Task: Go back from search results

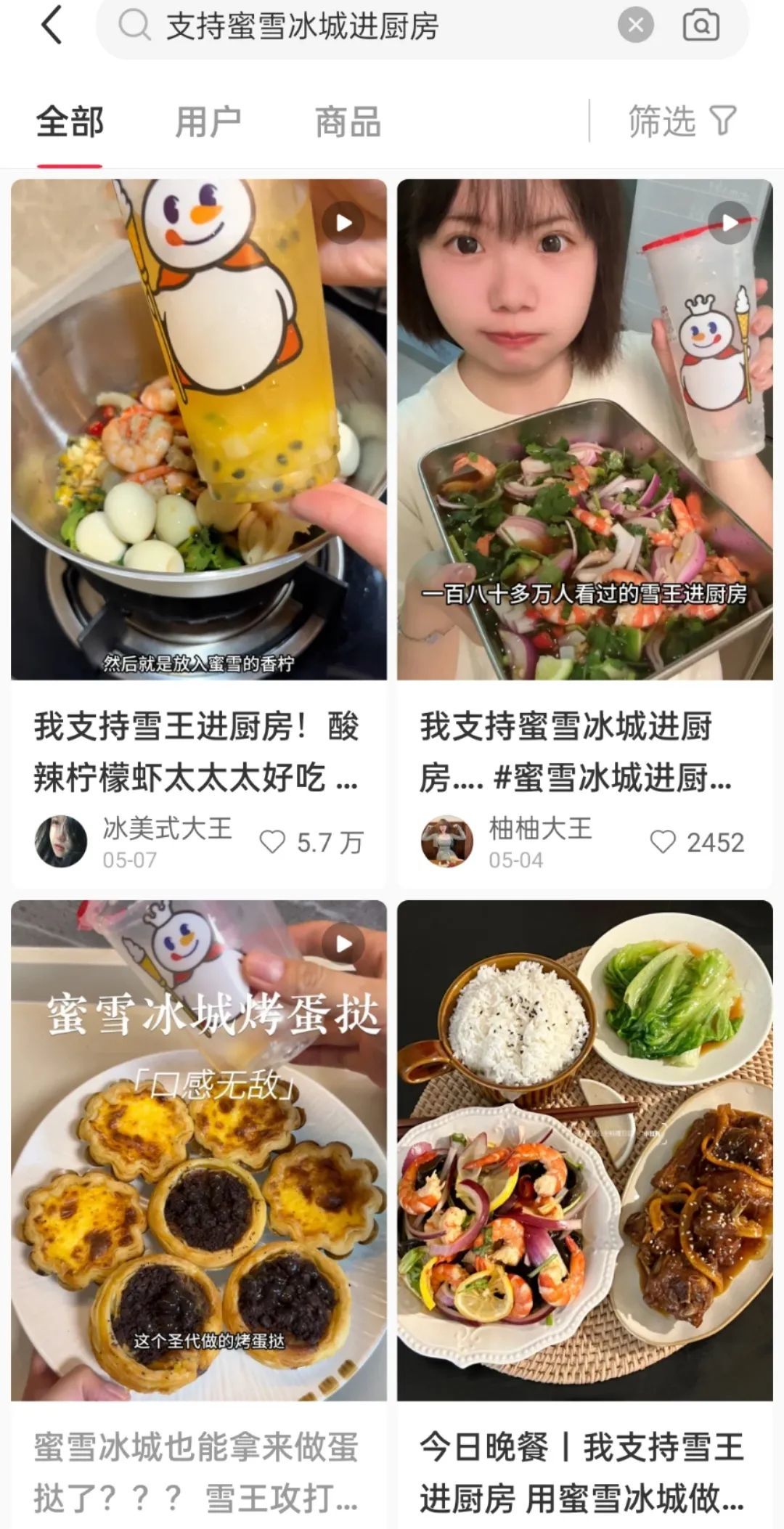Action: coord(52,26)
